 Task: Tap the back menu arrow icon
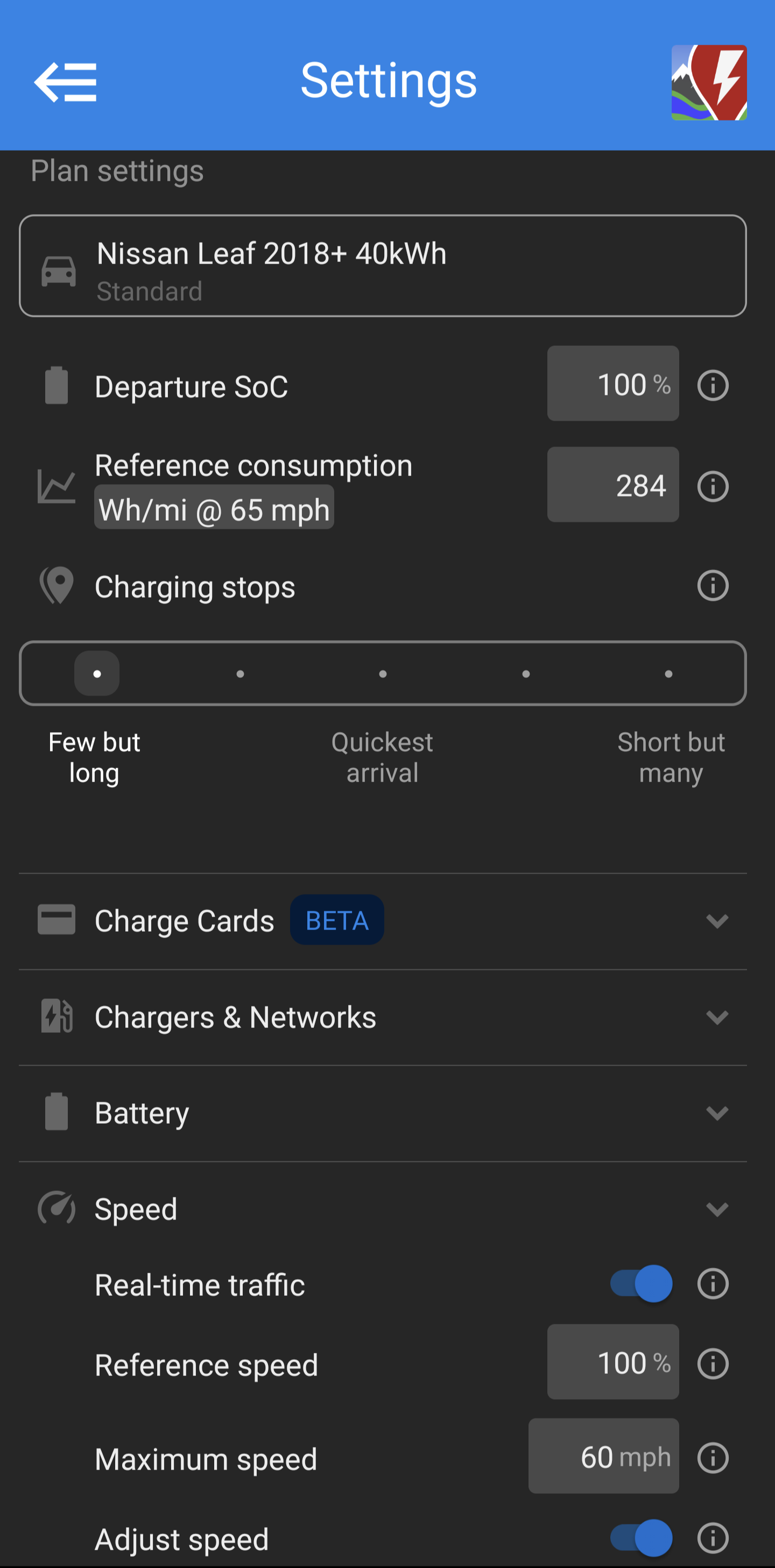tap(65, 82)
